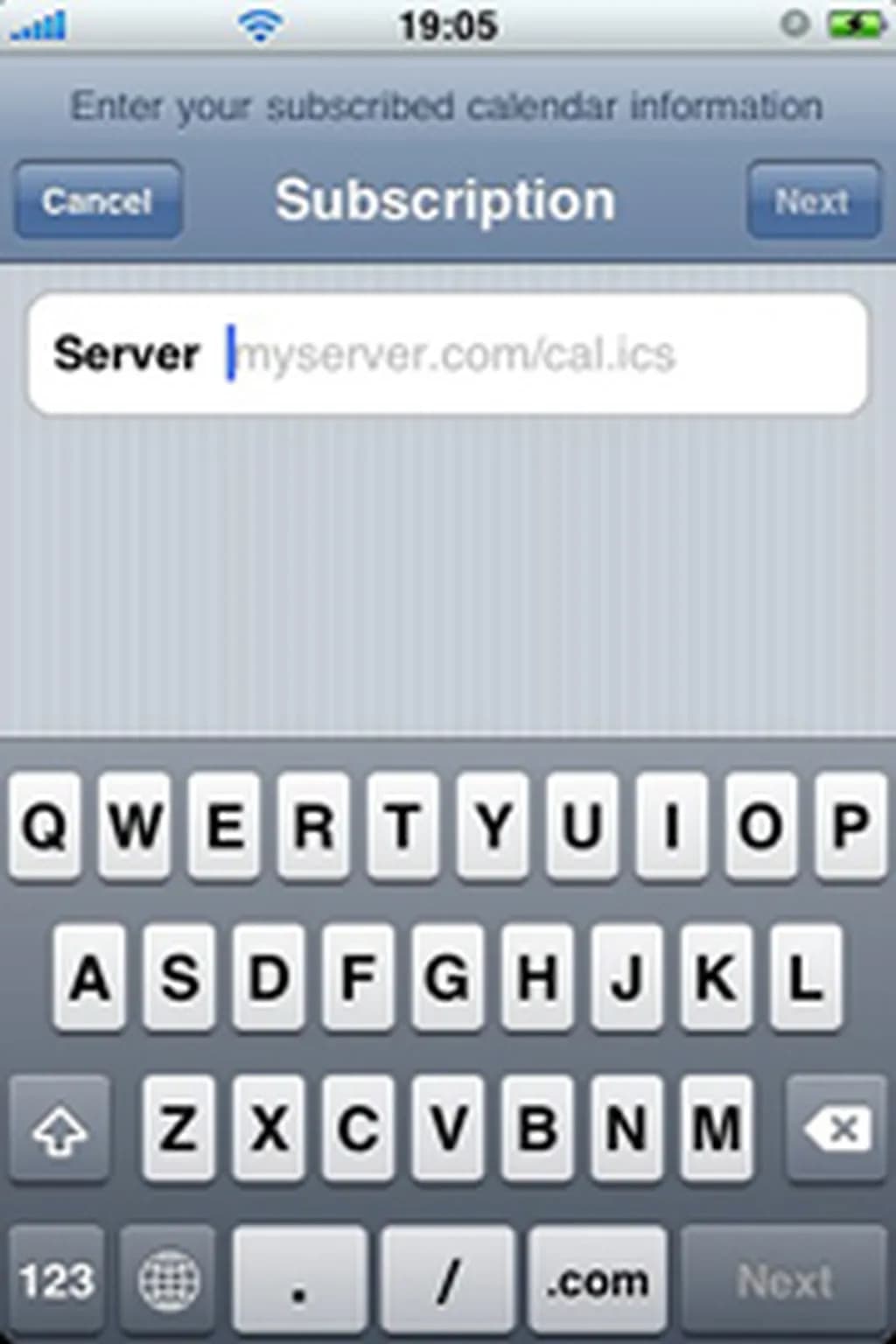This screenshot has height=1344, width=896.
Task: Tap the globe language key
Action: [x=168, y=1281]
